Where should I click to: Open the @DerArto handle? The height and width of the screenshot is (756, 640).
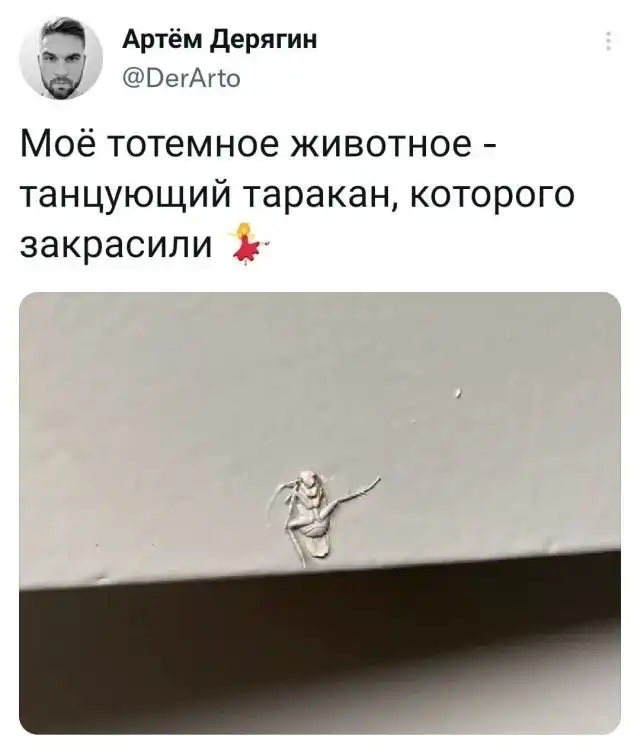pos(181,76)
